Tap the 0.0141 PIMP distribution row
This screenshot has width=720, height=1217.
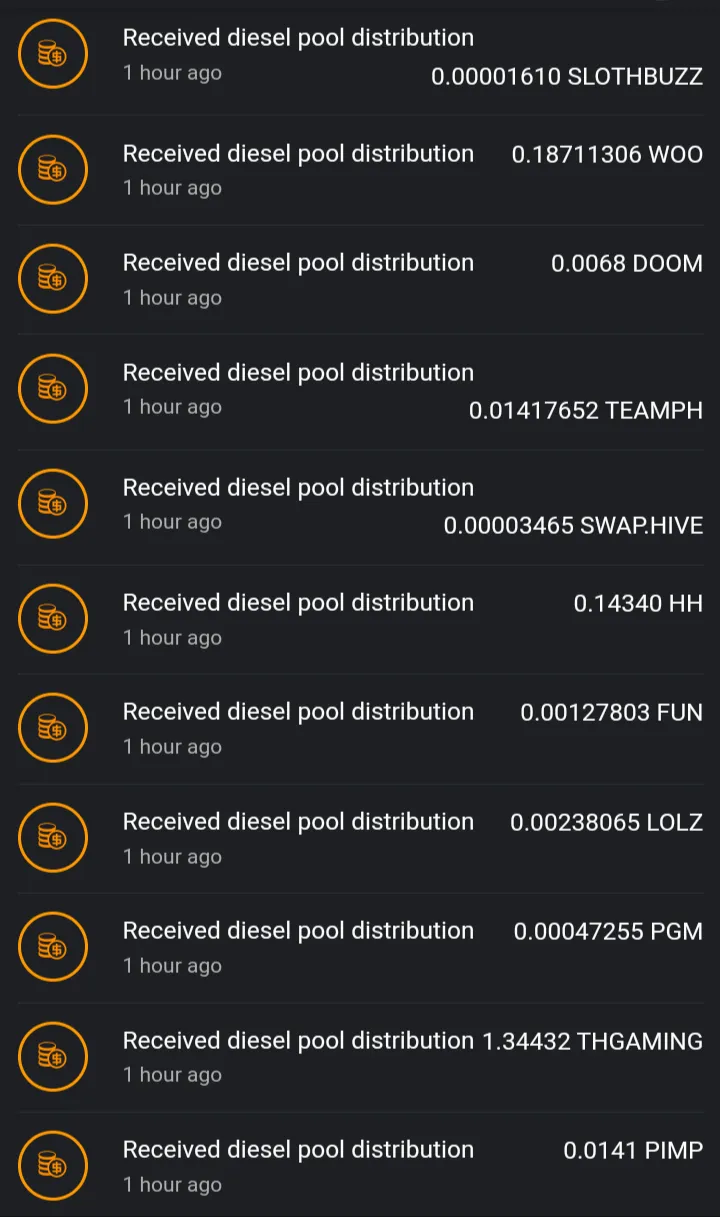coord(360,1166)
